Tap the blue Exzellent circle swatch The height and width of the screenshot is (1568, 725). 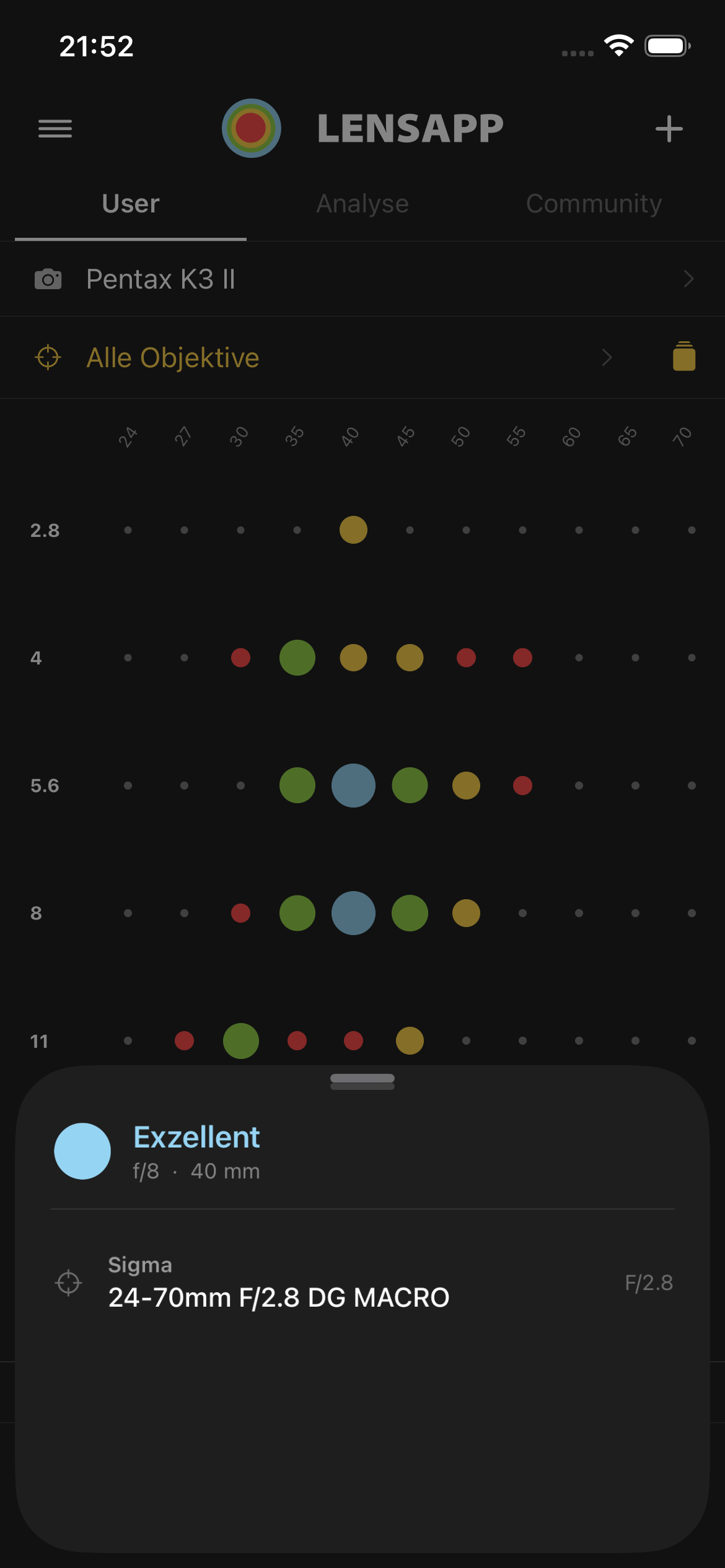(x=82, y=1151)
